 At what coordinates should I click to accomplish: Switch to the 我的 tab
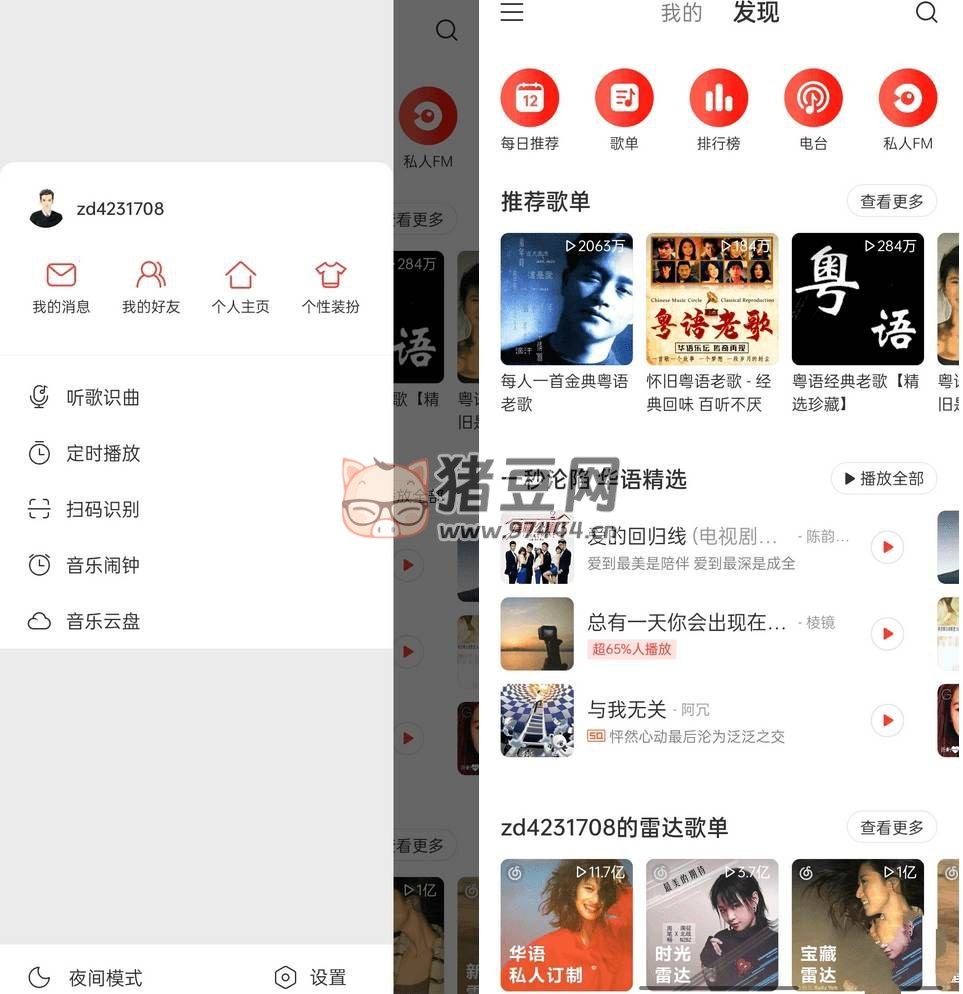point(681,13)
